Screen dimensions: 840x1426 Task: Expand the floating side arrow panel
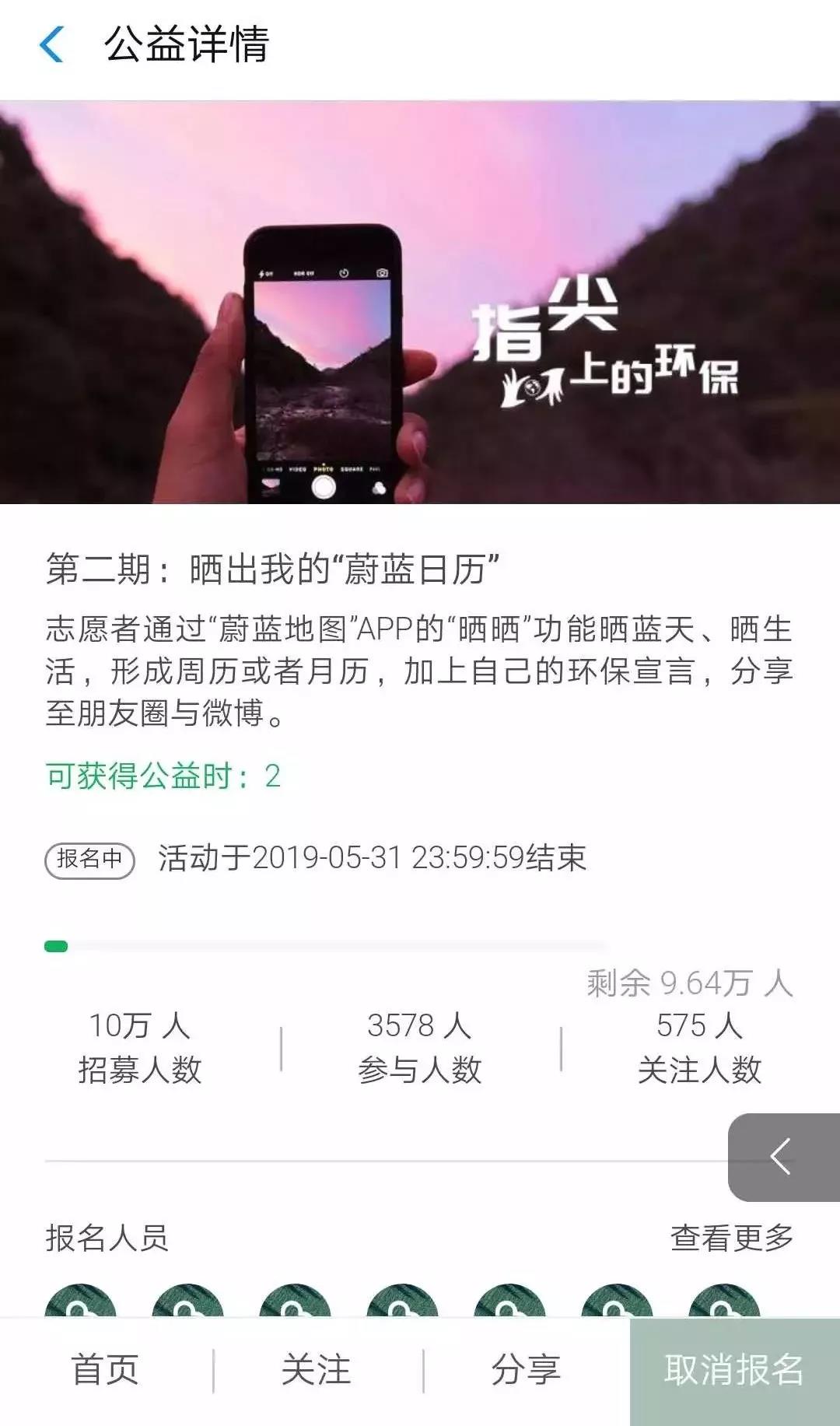point(782,1157)
